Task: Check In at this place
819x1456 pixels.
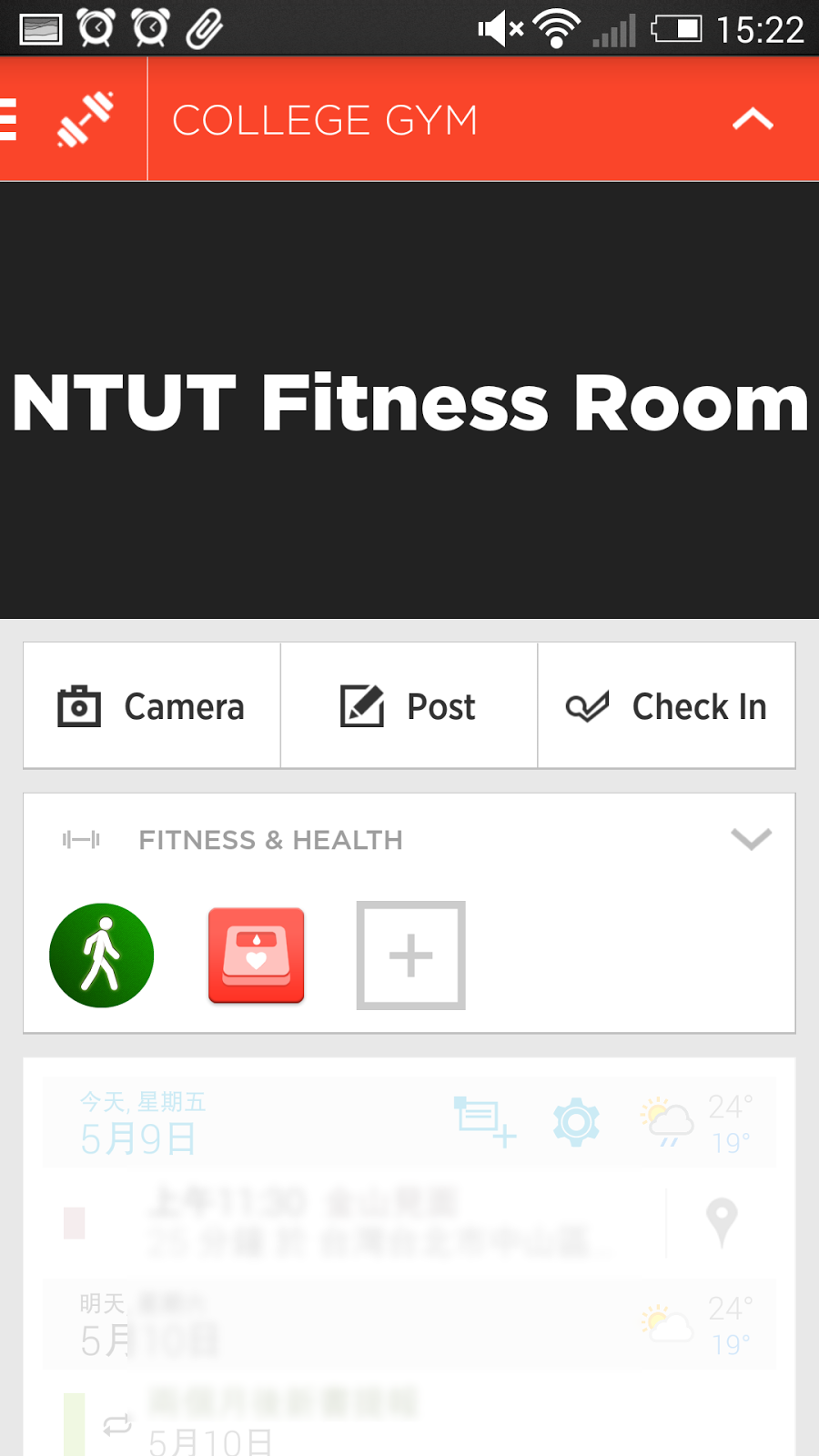Action: click(666, 706)
